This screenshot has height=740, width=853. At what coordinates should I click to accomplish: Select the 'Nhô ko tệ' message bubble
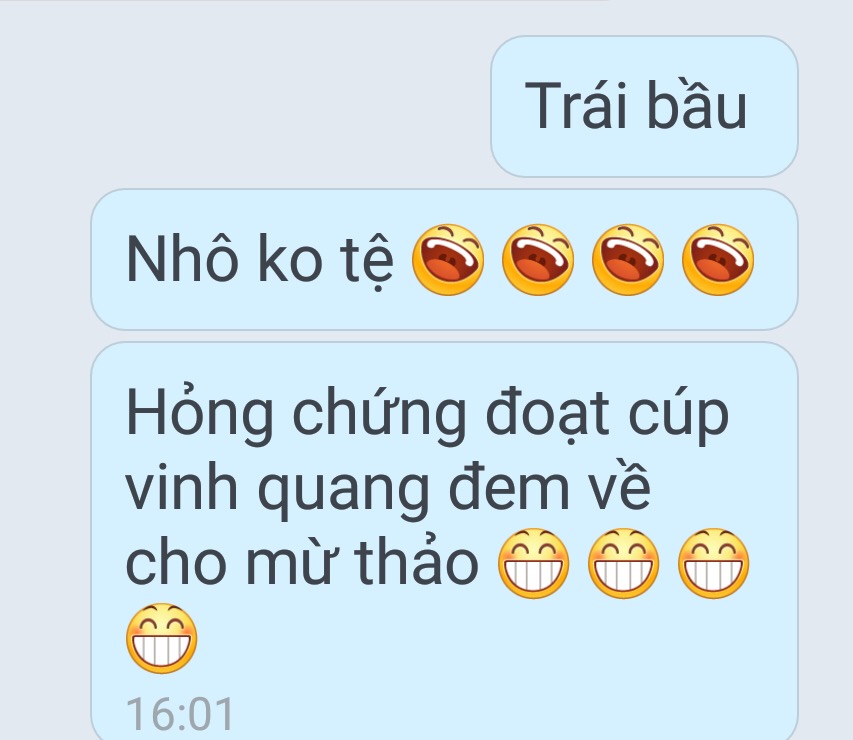click(x=443, y=260)
